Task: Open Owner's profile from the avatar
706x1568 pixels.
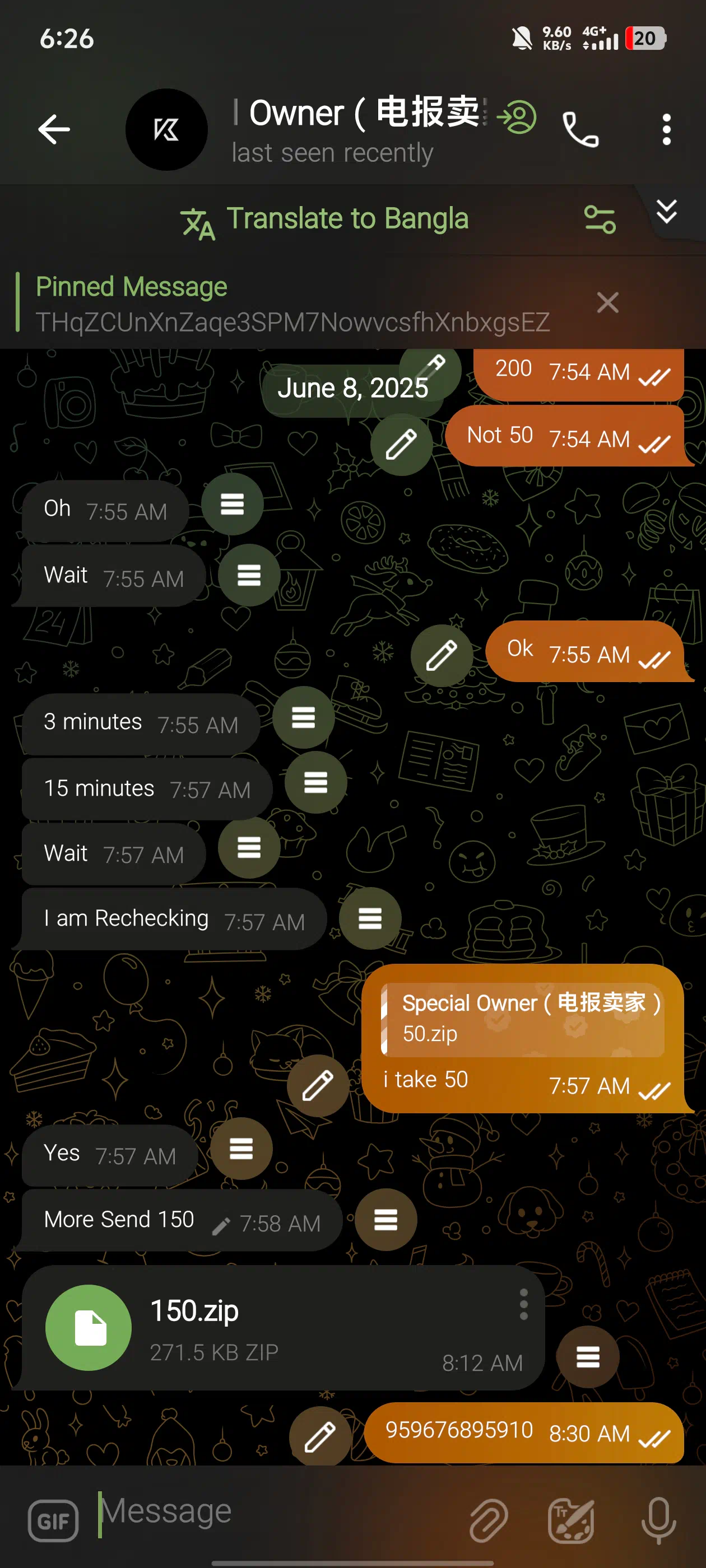Action: 166,130
